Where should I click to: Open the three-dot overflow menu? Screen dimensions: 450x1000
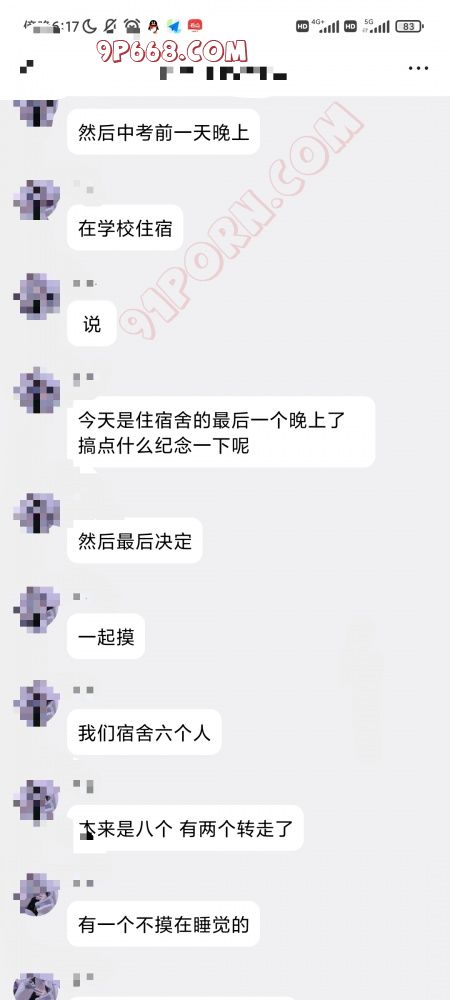[418, 68]
